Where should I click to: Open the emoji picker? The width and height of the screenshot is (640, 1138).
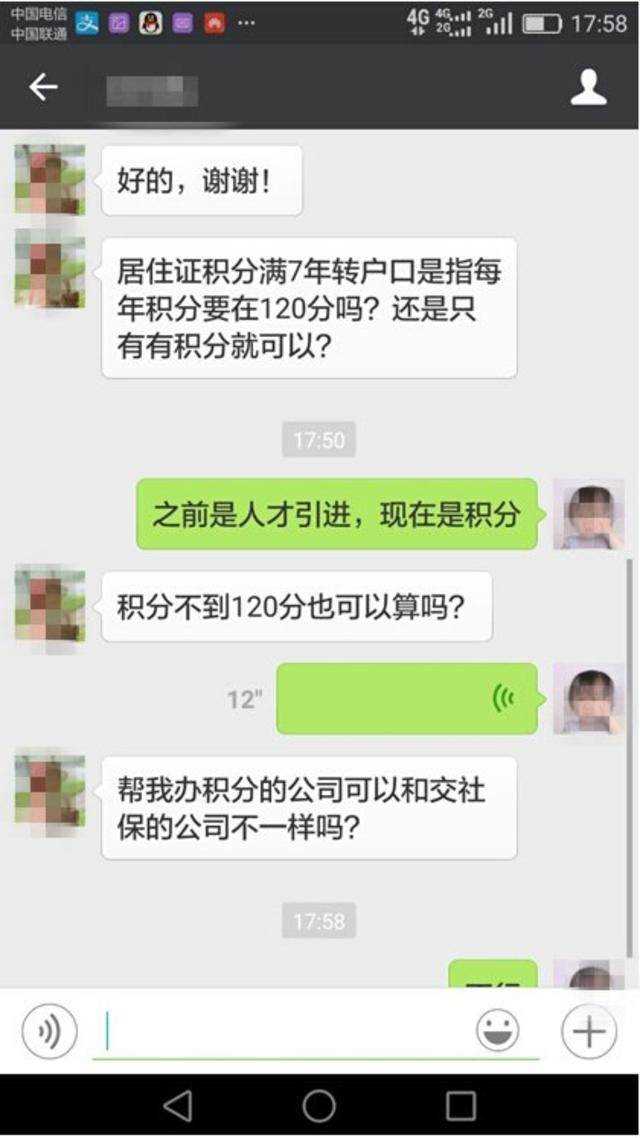497,1031
